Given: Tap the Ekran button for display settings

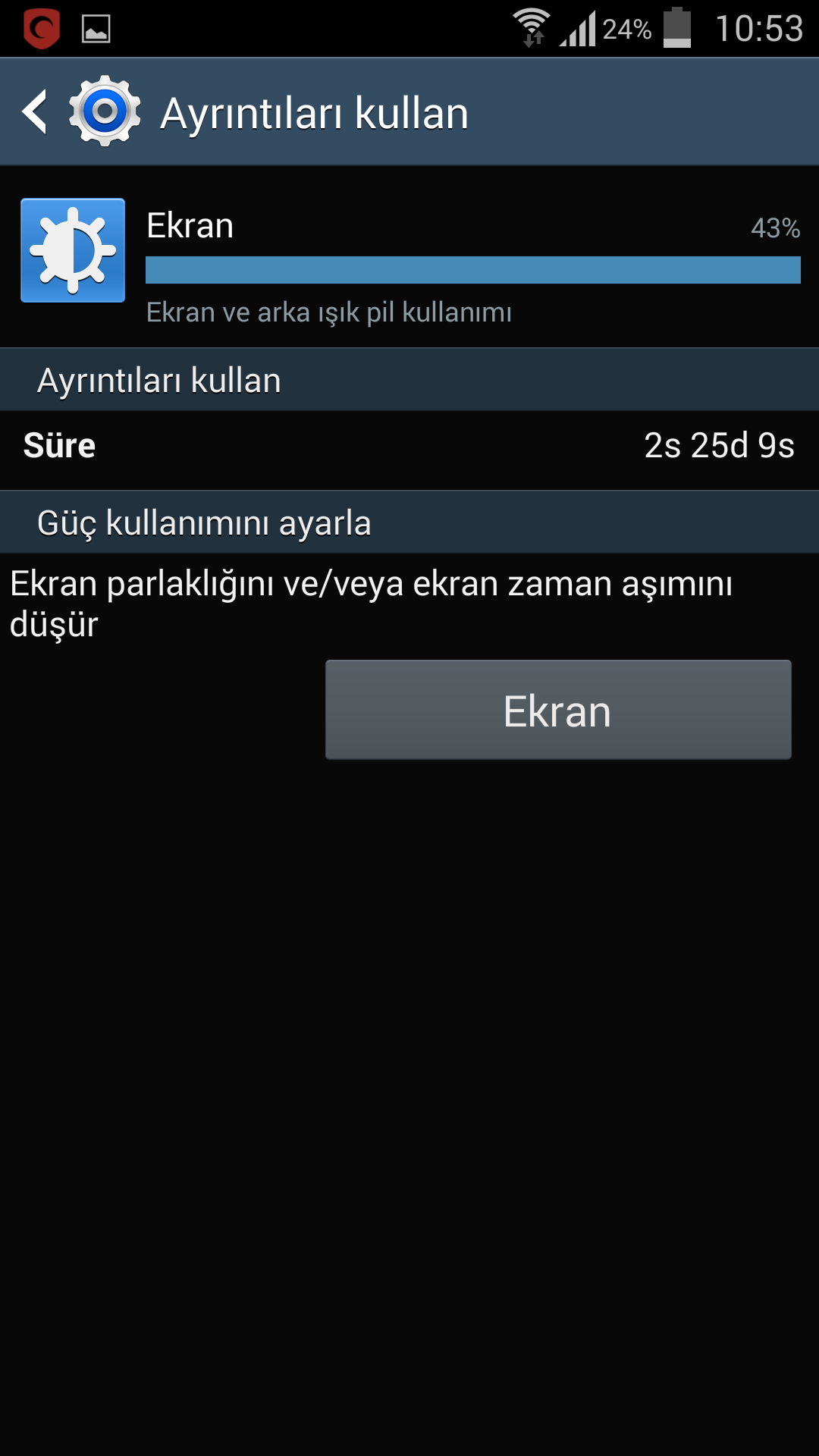Looking at the screenshot, I should (x=558, y=710).
